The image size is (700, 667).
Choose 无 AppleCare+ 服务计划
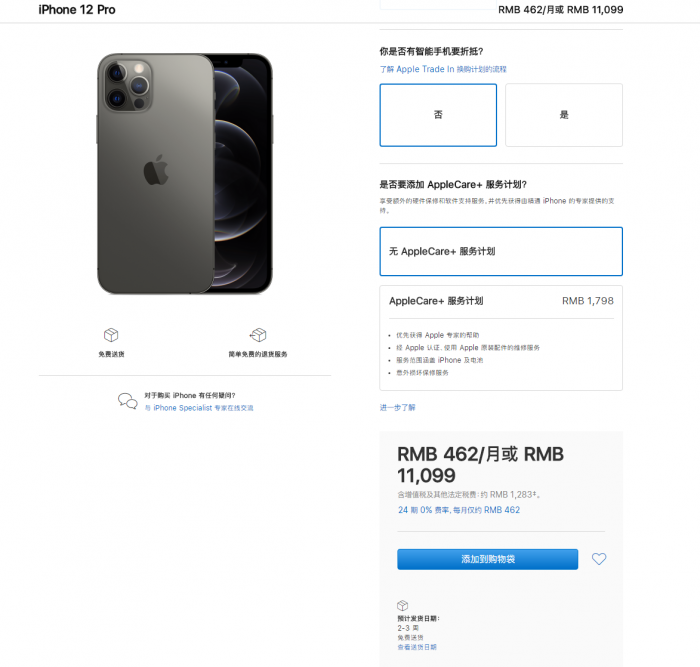pos(500,251)
